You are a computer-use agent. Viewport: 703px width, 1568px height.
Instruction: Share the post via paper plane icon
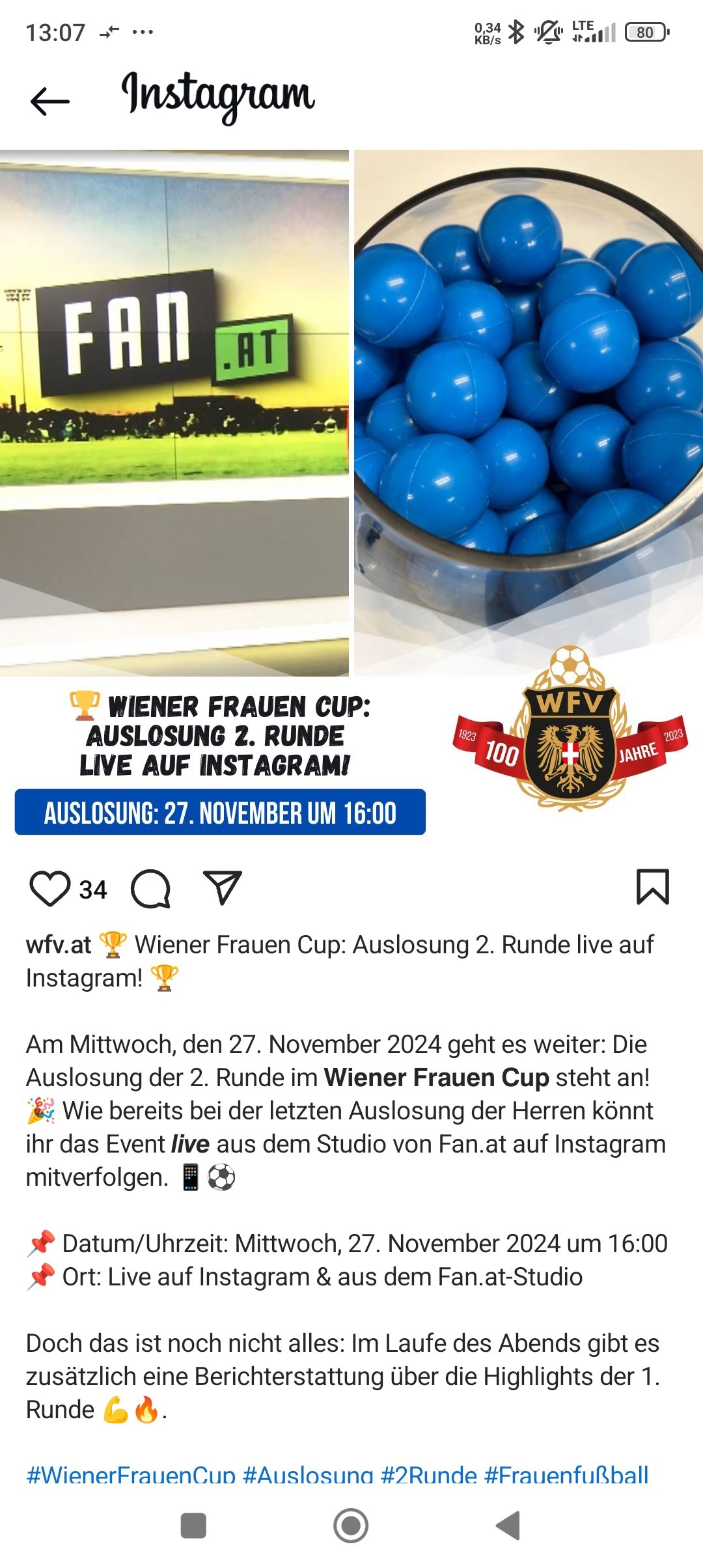[x=223, y=888]
